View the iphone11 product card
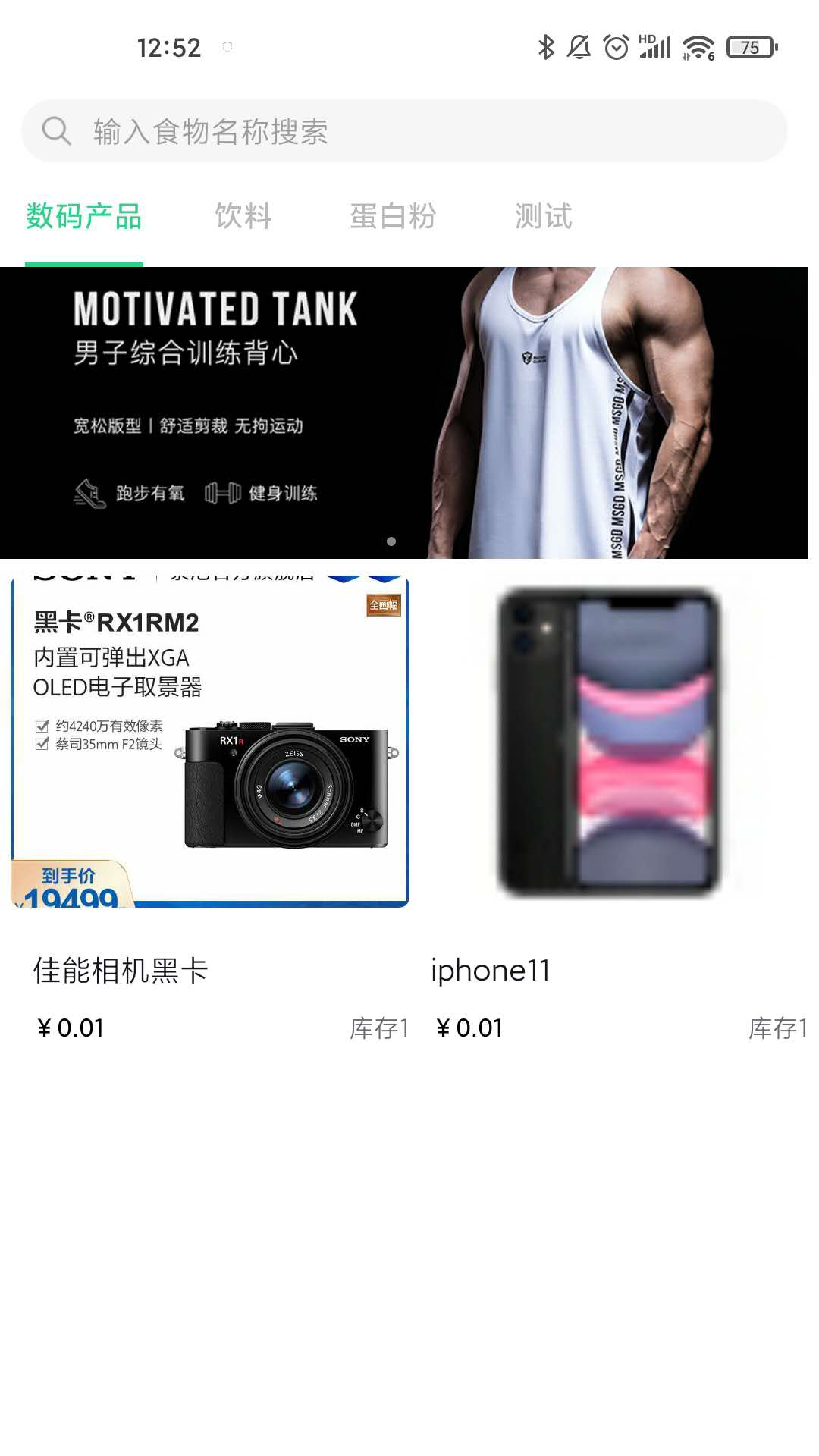Image resolution: width=819 pixels, height=1456 pixels. (x=609, y=804)
